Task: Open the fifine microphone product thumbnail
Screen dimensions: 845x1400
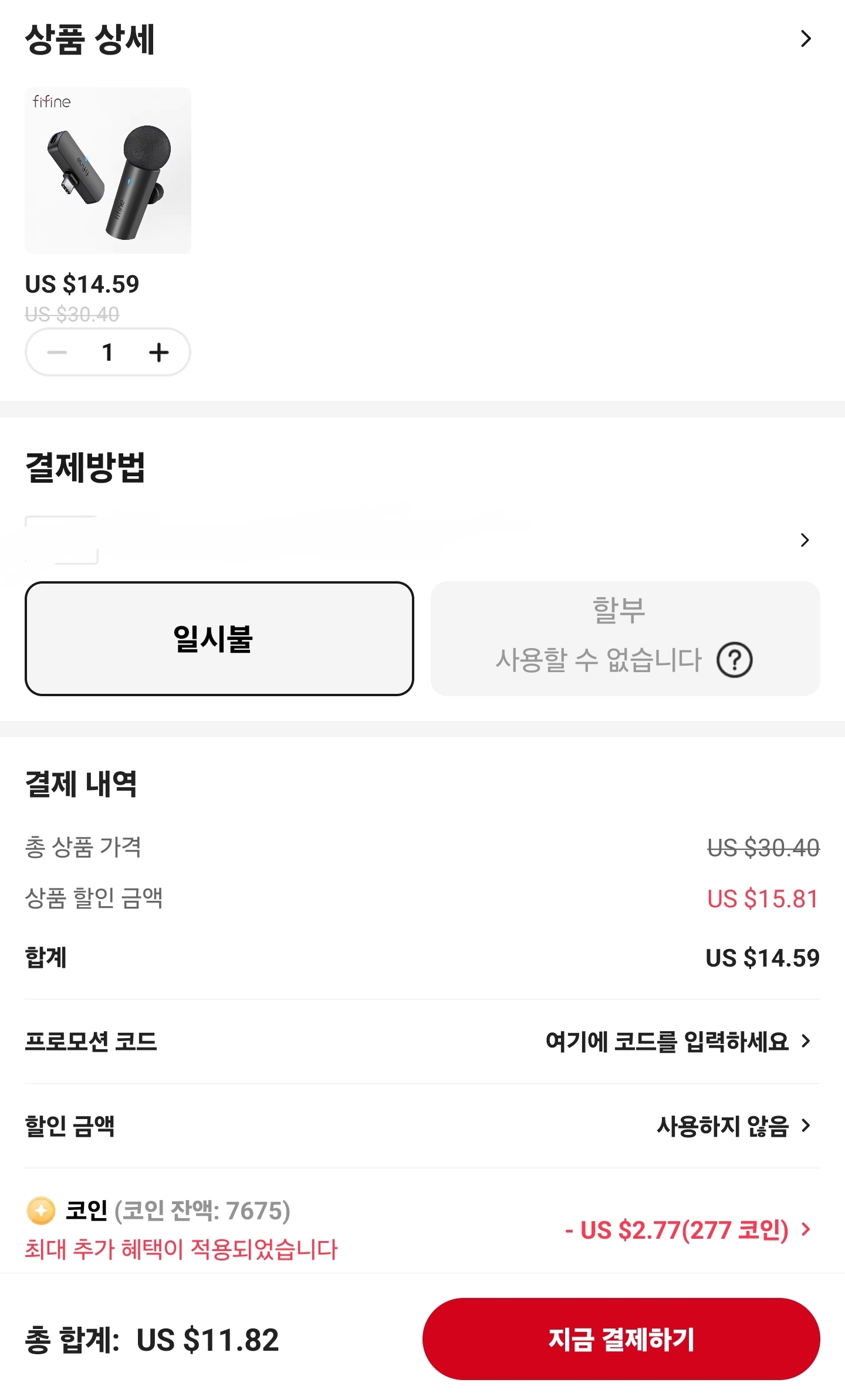Action: coord(108,170)
